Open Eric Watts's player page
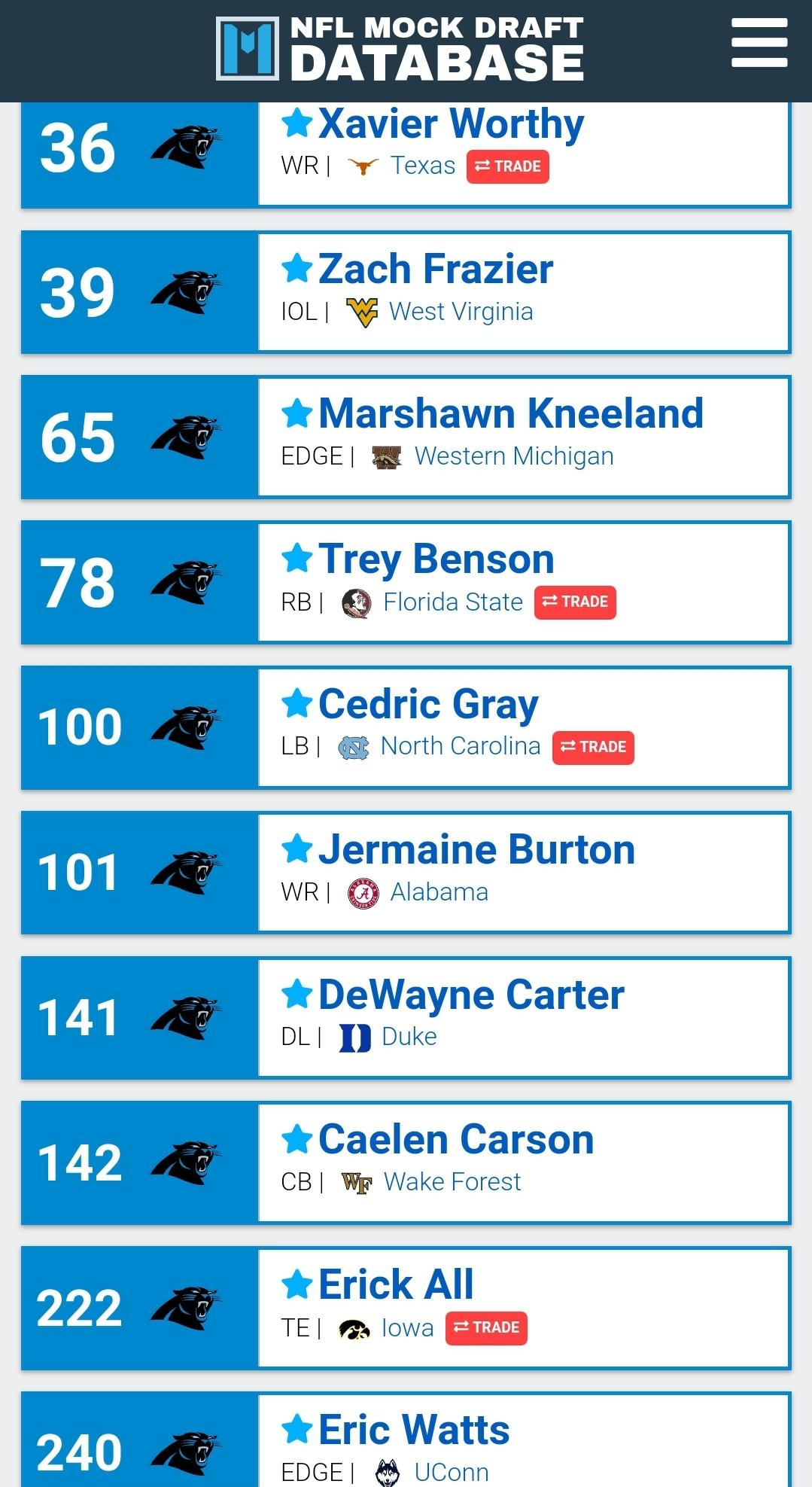The width and height of the screenshot is (812, 1487). click(x=414, y=1430)
